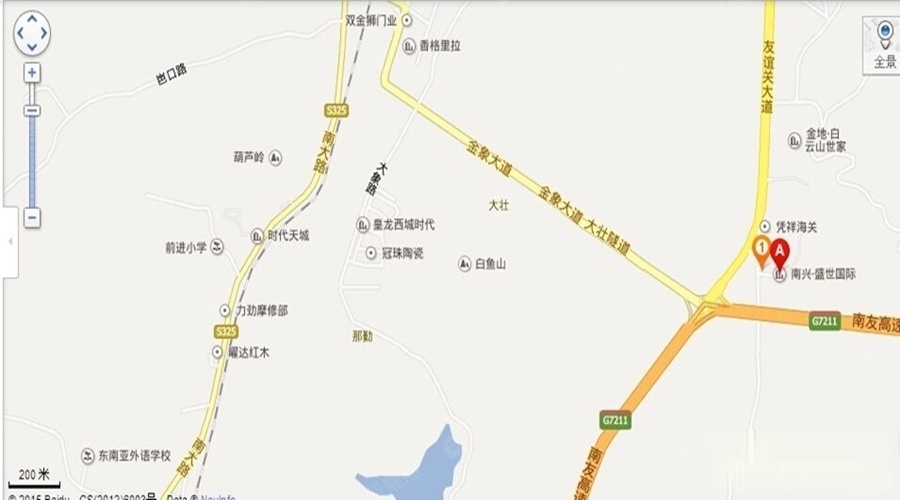Pan the map left with the compass arrow
900x500 pixels.
click(x=20, y=33)
